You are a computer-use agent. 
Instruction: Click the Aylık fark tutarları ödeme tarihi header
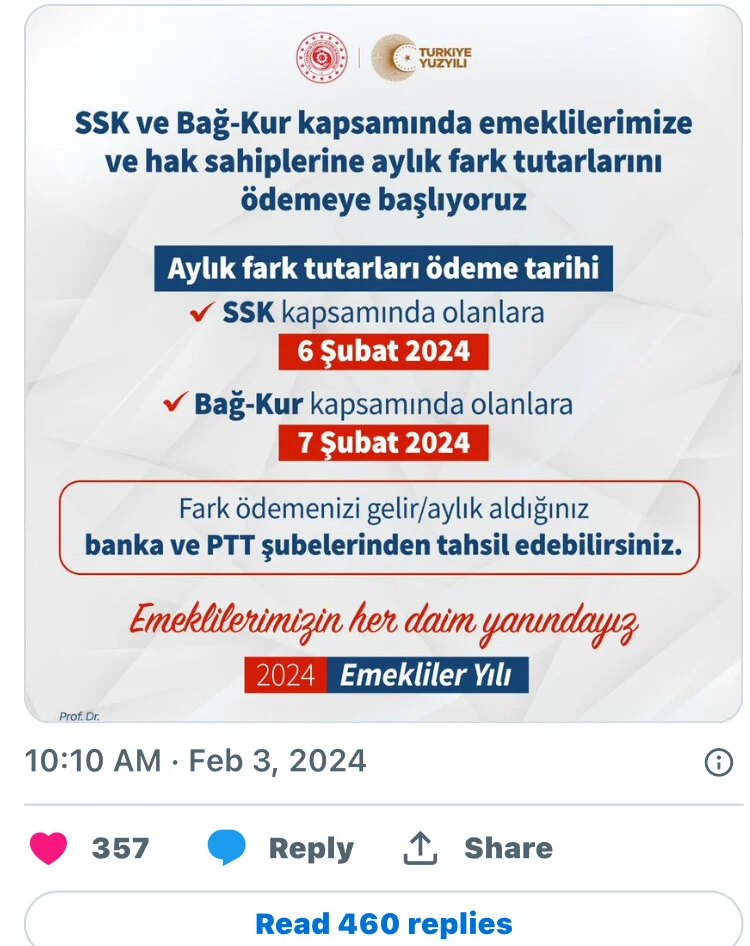pos(383,266)
